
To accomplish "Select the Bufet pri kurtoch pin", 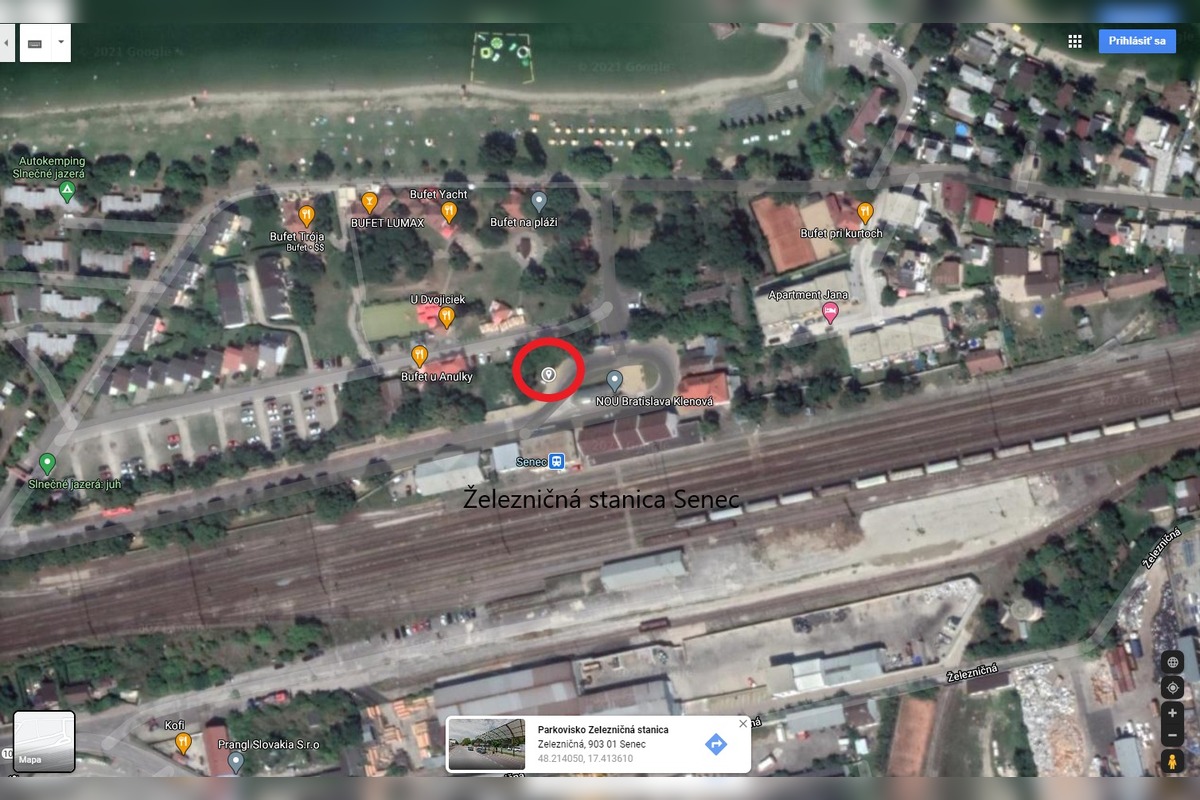I will tap(865, 211).
